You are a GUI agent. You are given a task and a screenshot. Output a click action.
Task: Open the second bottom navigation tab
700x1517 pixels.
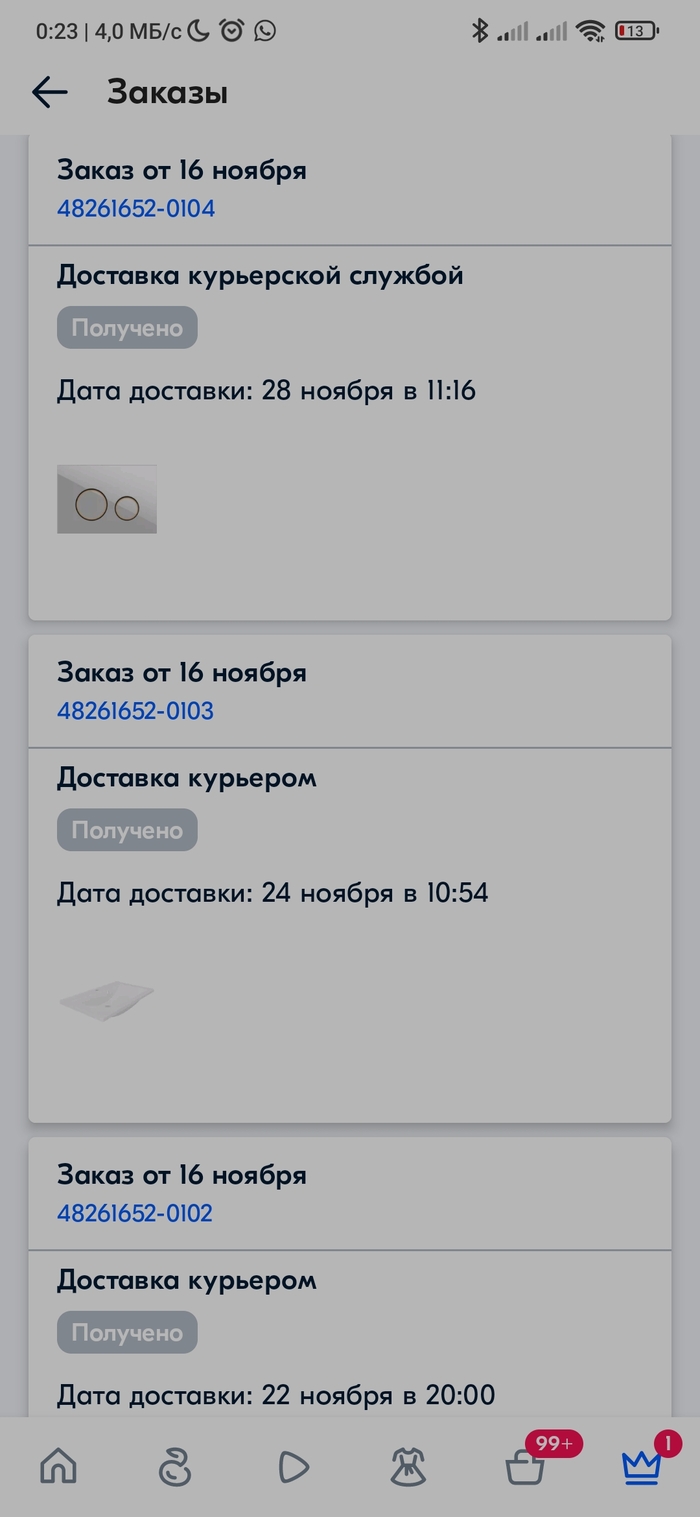click(x=175, y=1467)
